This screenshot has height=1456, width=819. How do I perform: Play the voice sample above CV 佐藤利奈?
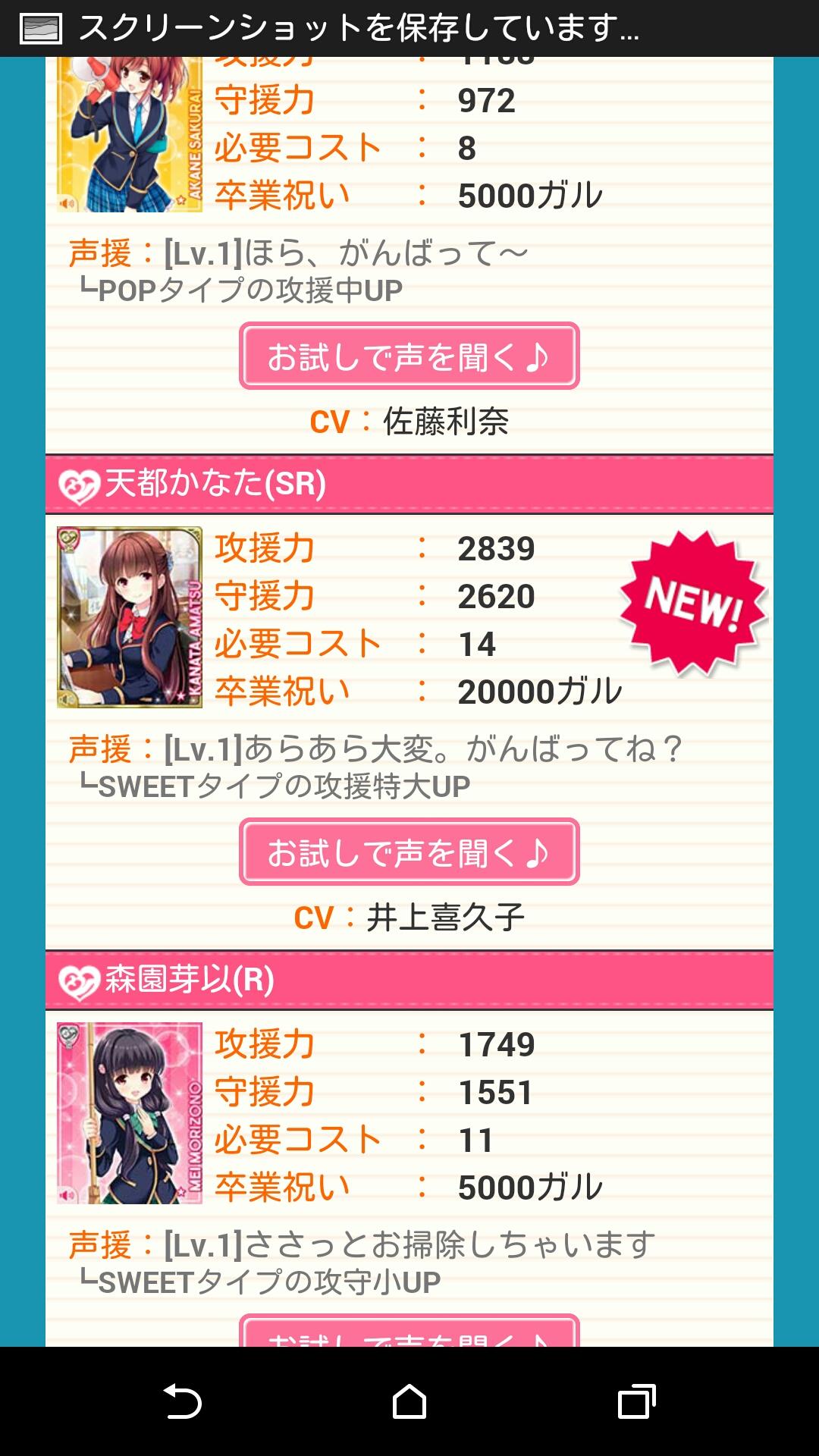(409, 356)
